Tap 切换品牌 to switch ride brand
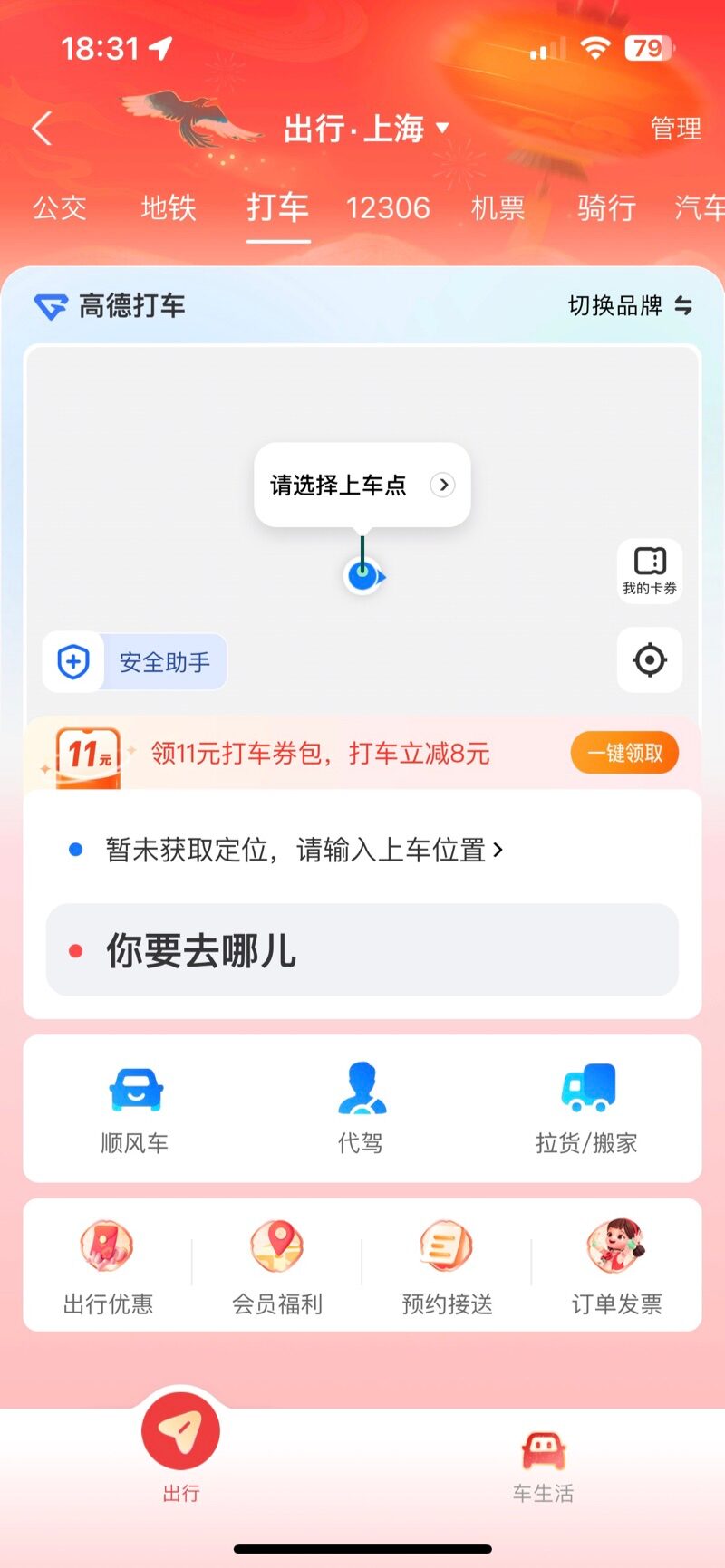 click(x=630, y=306)
